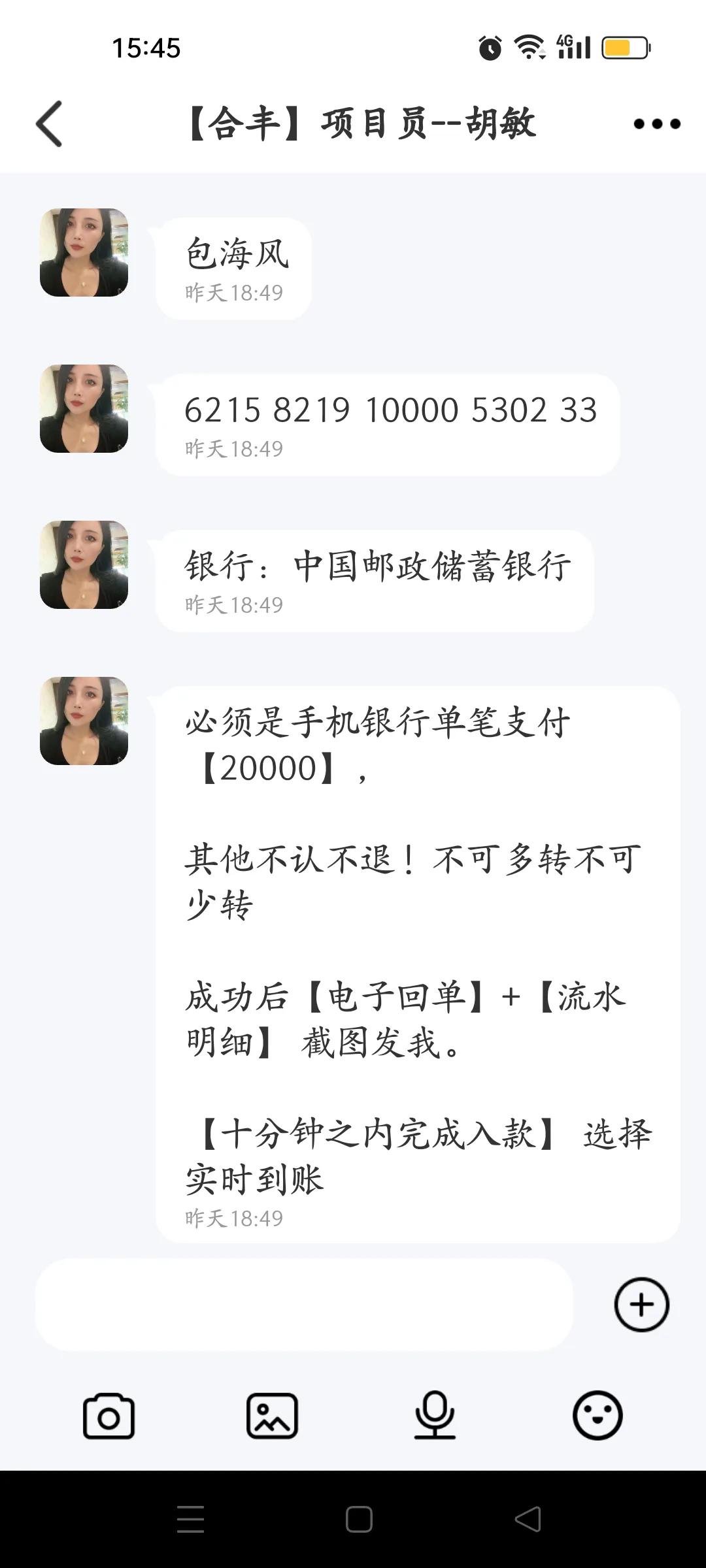Open the camera to take a photo
This screenshot has width=706, height=1568.
click(109, 1416)
